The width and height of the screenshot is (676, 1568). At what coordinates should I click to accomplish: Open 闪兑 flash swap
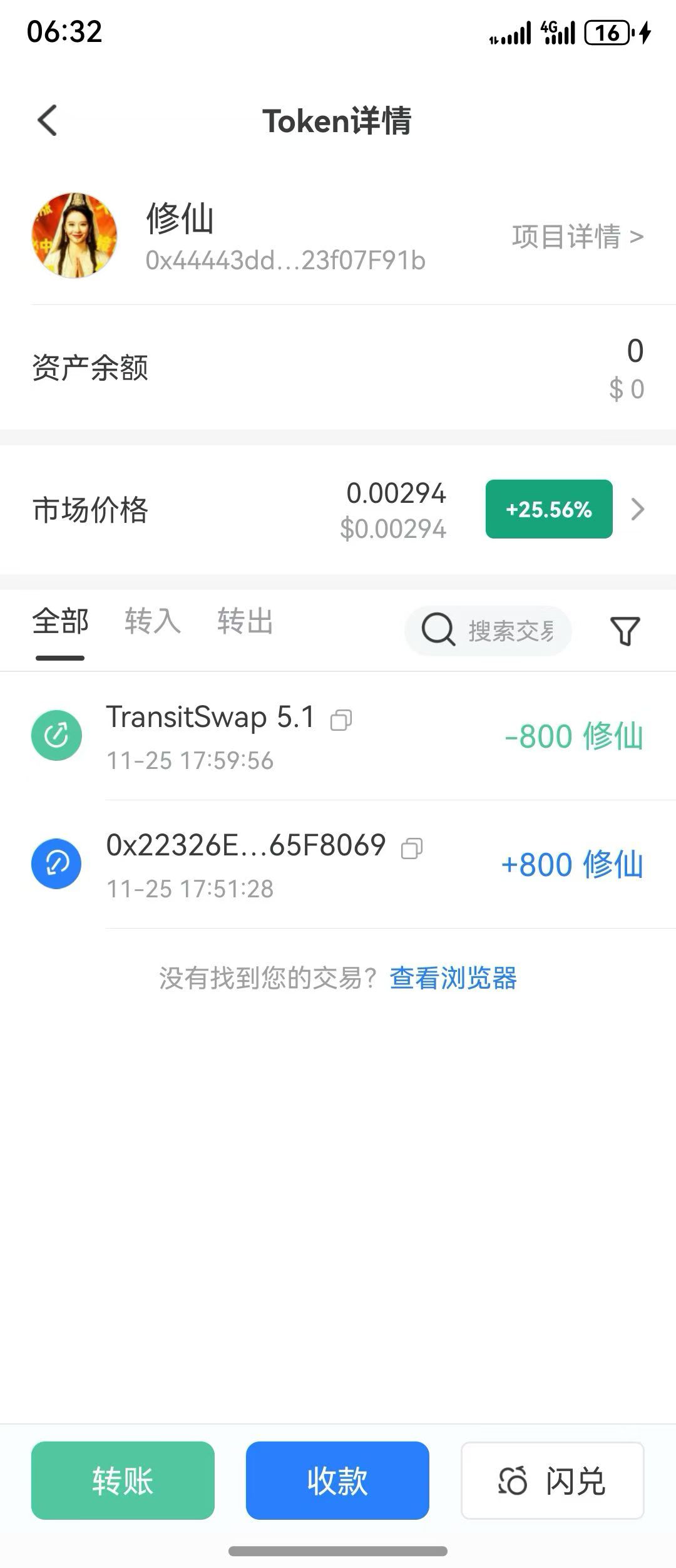tap(553, 1480)
